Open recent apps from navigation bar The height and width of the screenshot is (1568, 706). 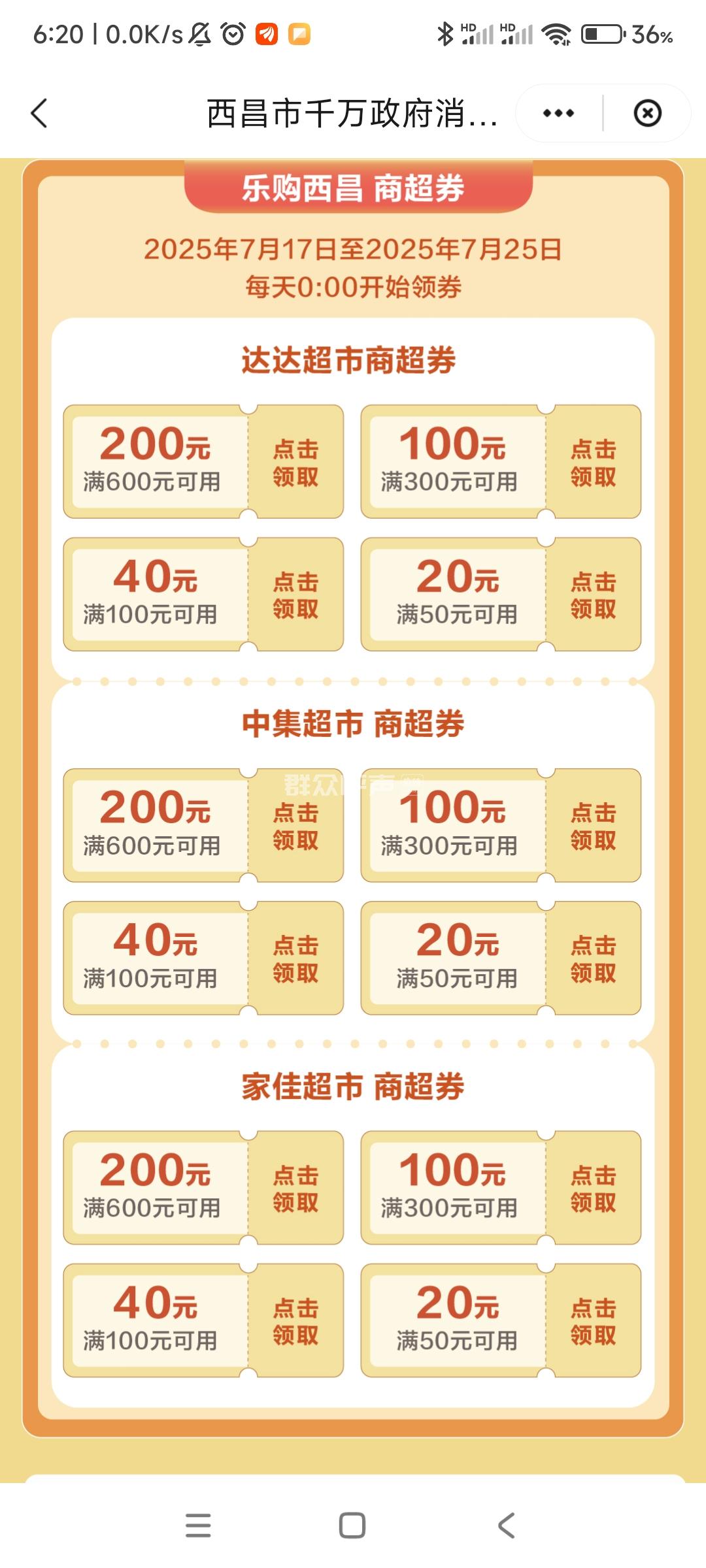(198, 1526)
